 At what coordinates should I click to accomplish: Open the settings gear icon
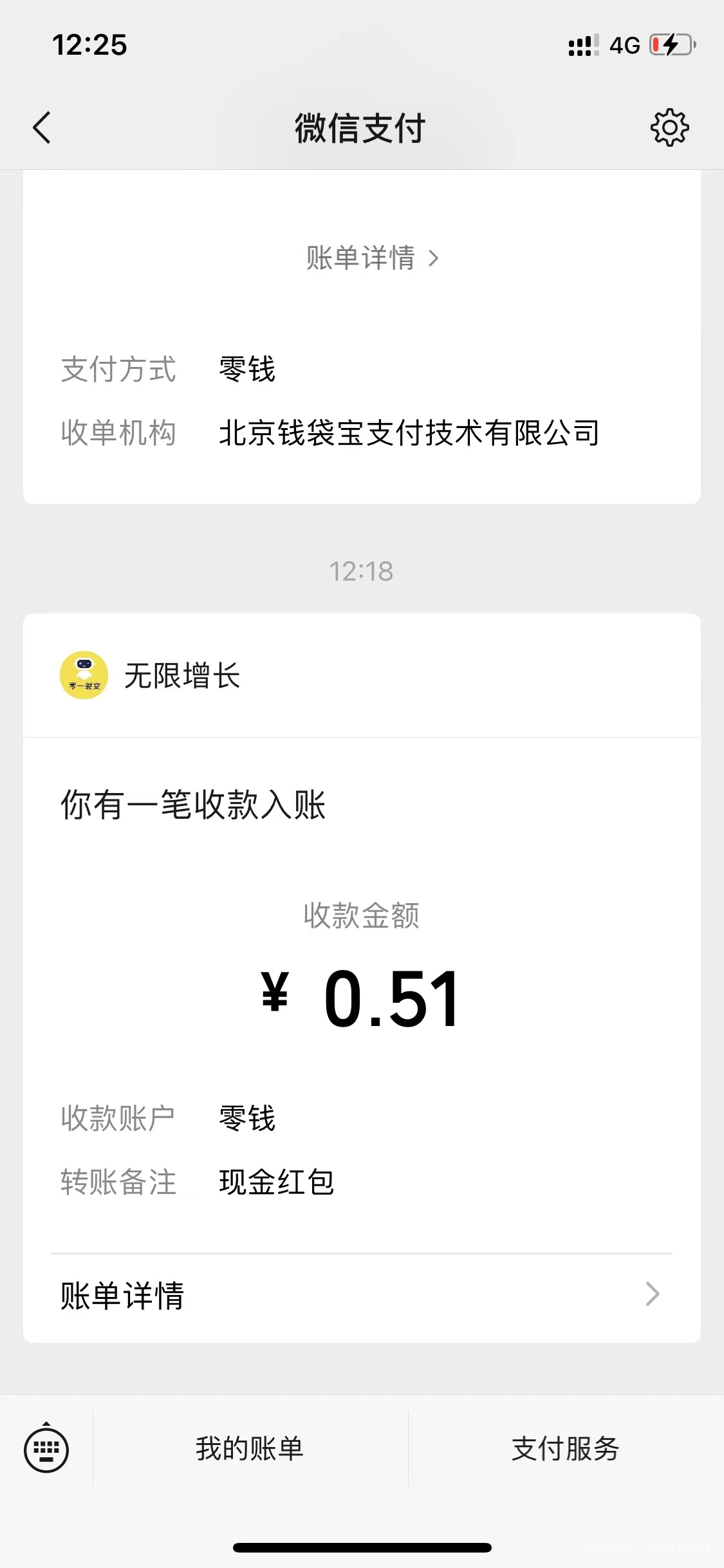669,127
